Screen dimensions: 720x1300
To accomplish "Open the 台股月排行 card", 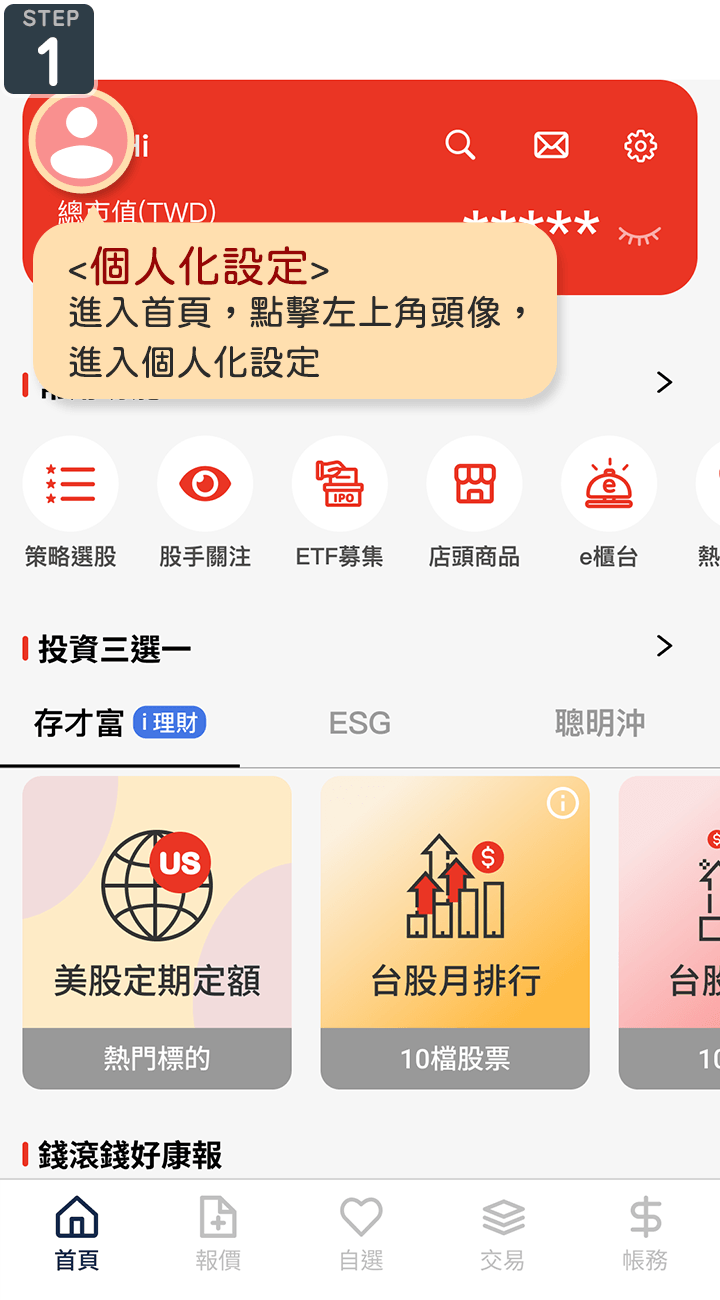I will click(x=455, y=931).
